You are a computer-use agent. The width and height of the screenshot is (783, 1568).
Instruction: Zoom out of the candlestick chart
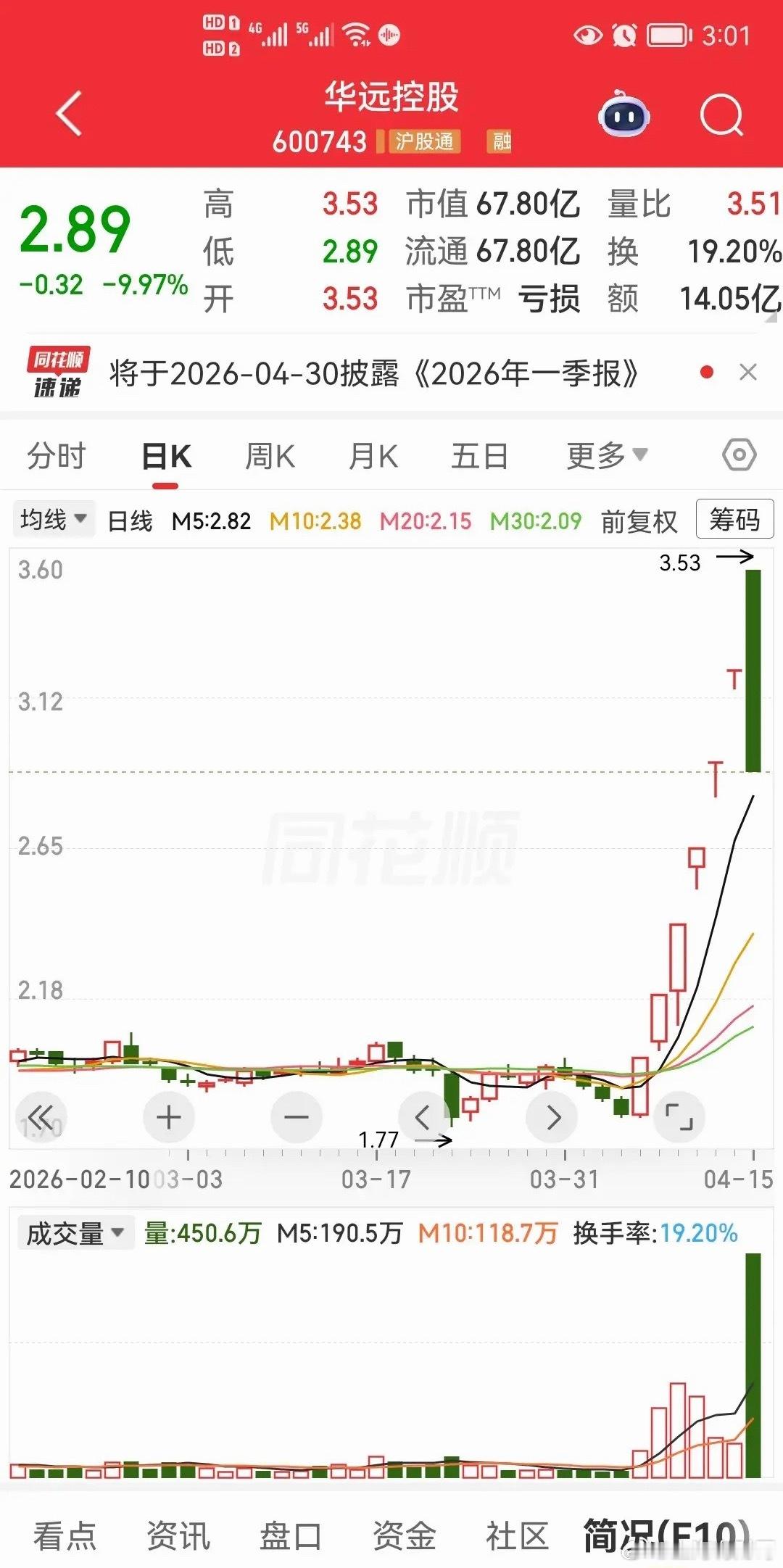(297, 1117)
